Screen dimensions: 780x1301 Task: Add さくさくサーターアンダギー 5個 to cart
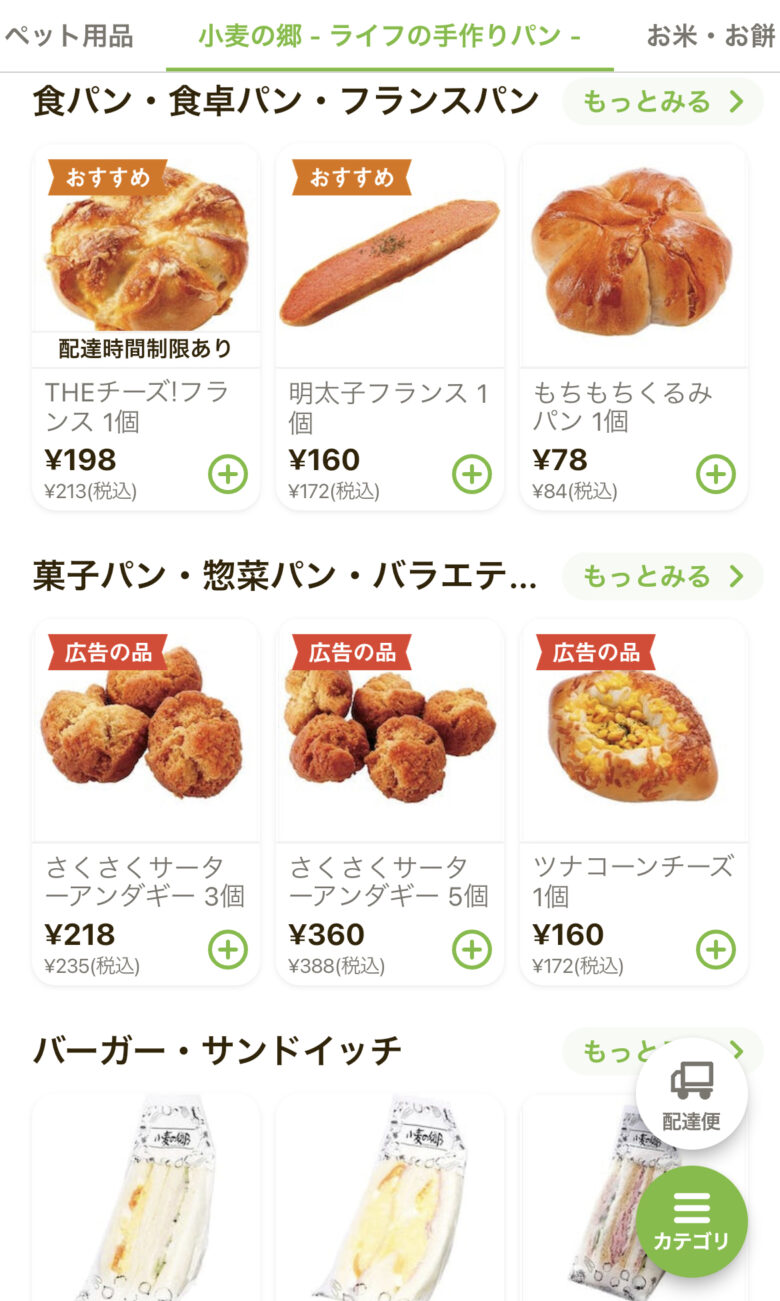(x=472, y=949)
